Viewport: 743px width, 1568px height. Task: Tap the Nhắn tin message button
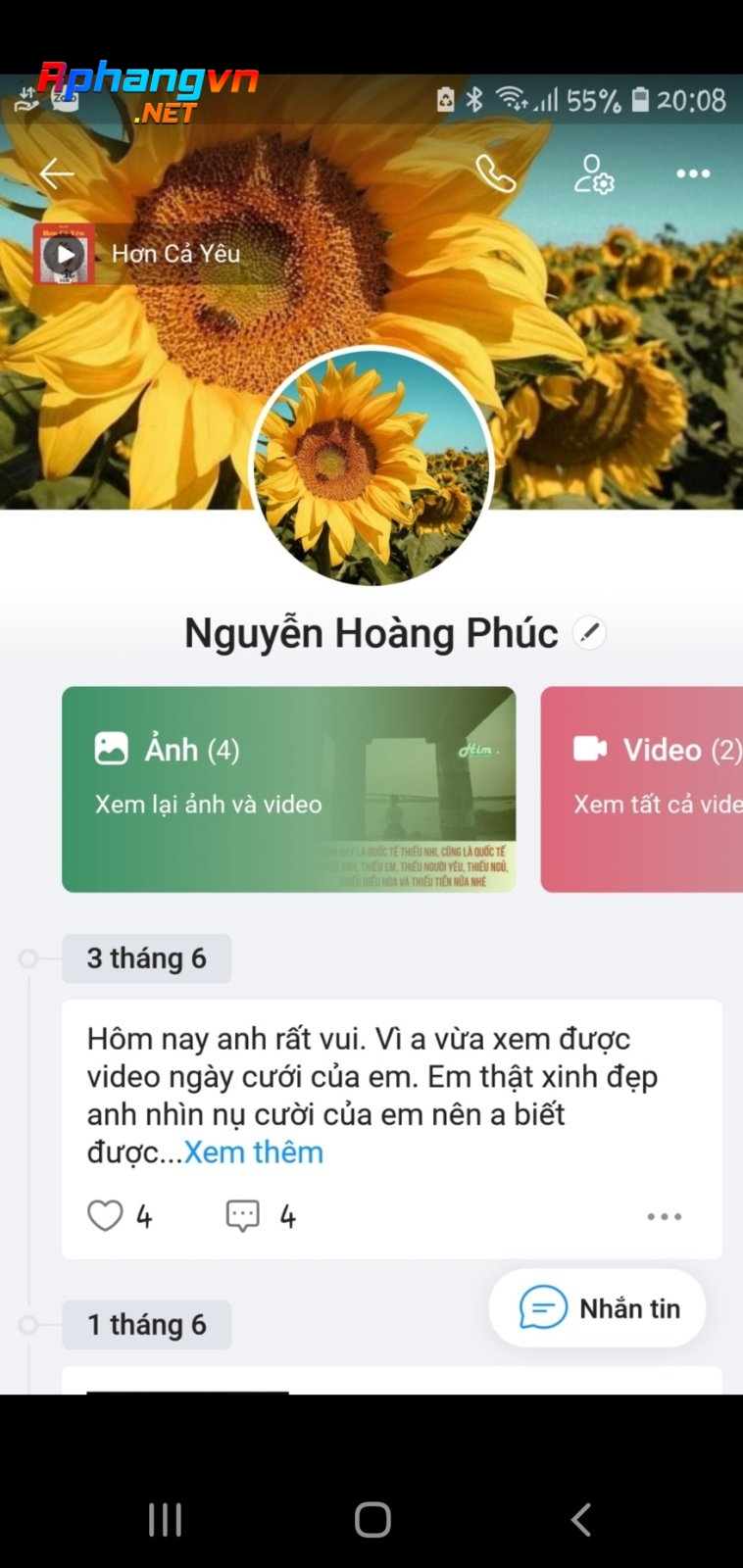597,1308
